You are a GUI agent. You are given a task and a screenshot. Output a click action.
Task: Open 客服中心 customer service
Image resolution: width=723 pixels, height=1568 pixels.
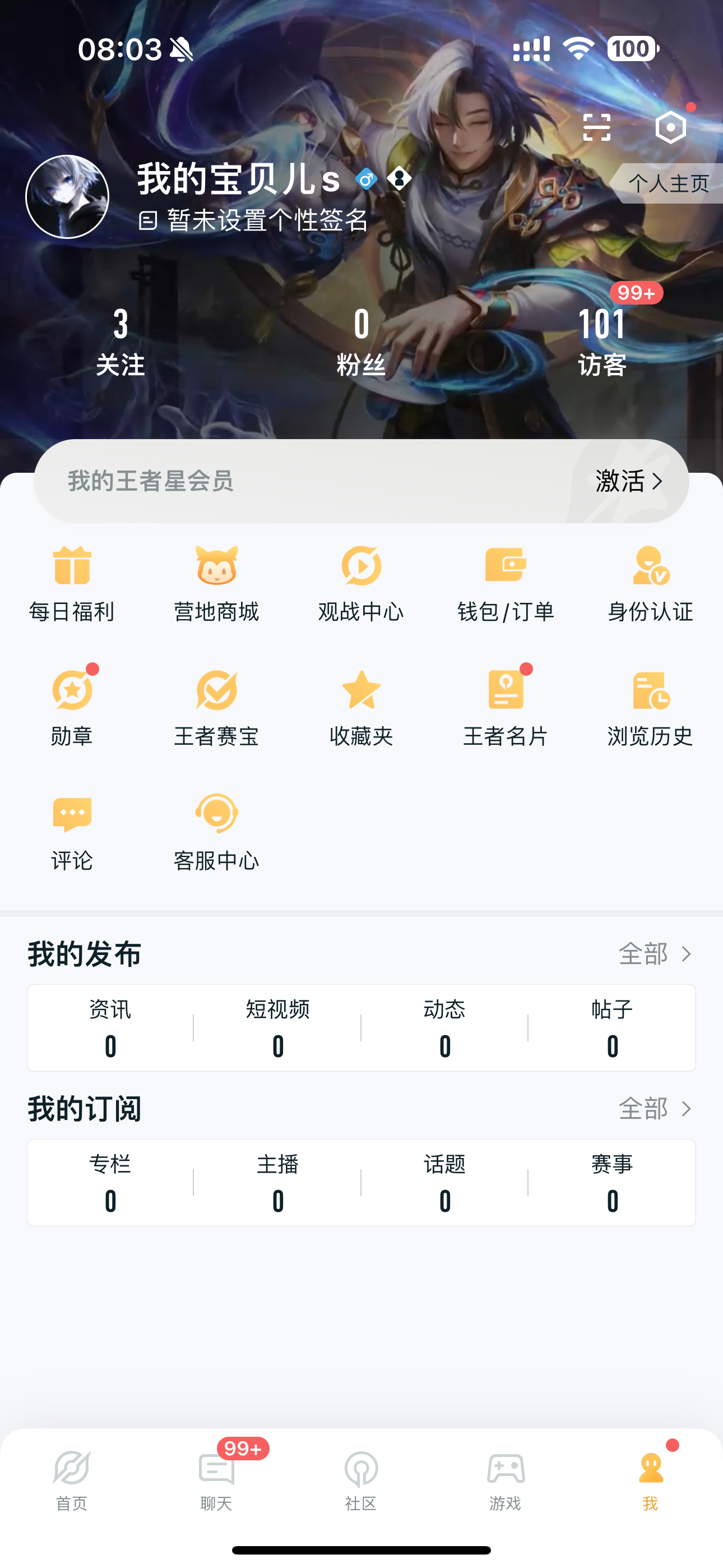click(217, 832)
